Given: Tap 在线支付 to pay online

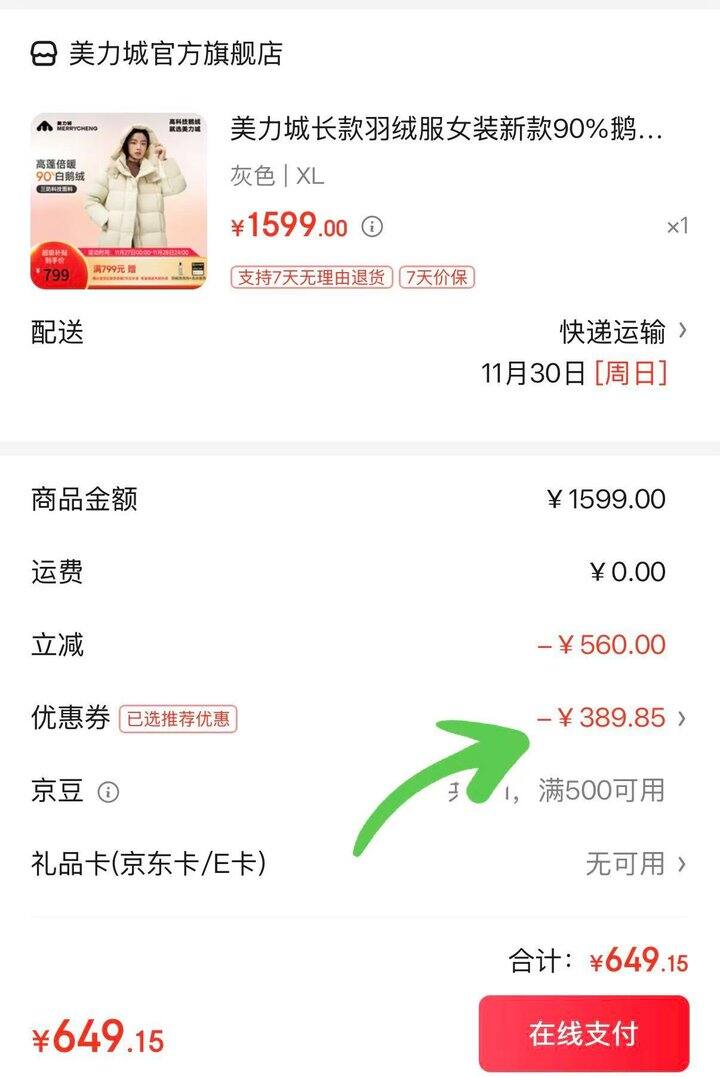Looking at the screenshot, I should tap(583, 1033).
